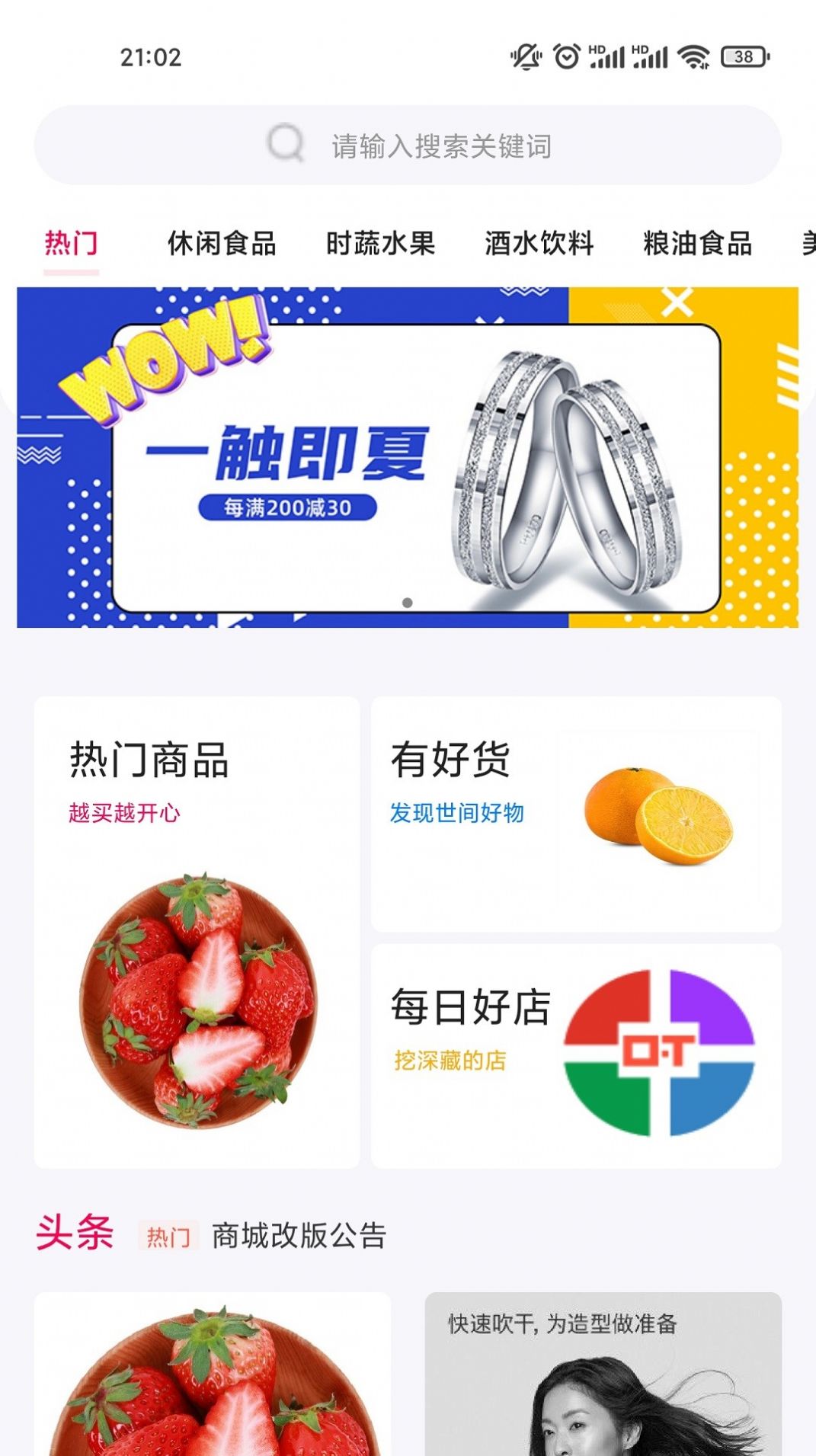The height and width of the screenshot is (1456, 816).
Task: Tap the carousel page indicator dot
Action: [x=406, y=602]
